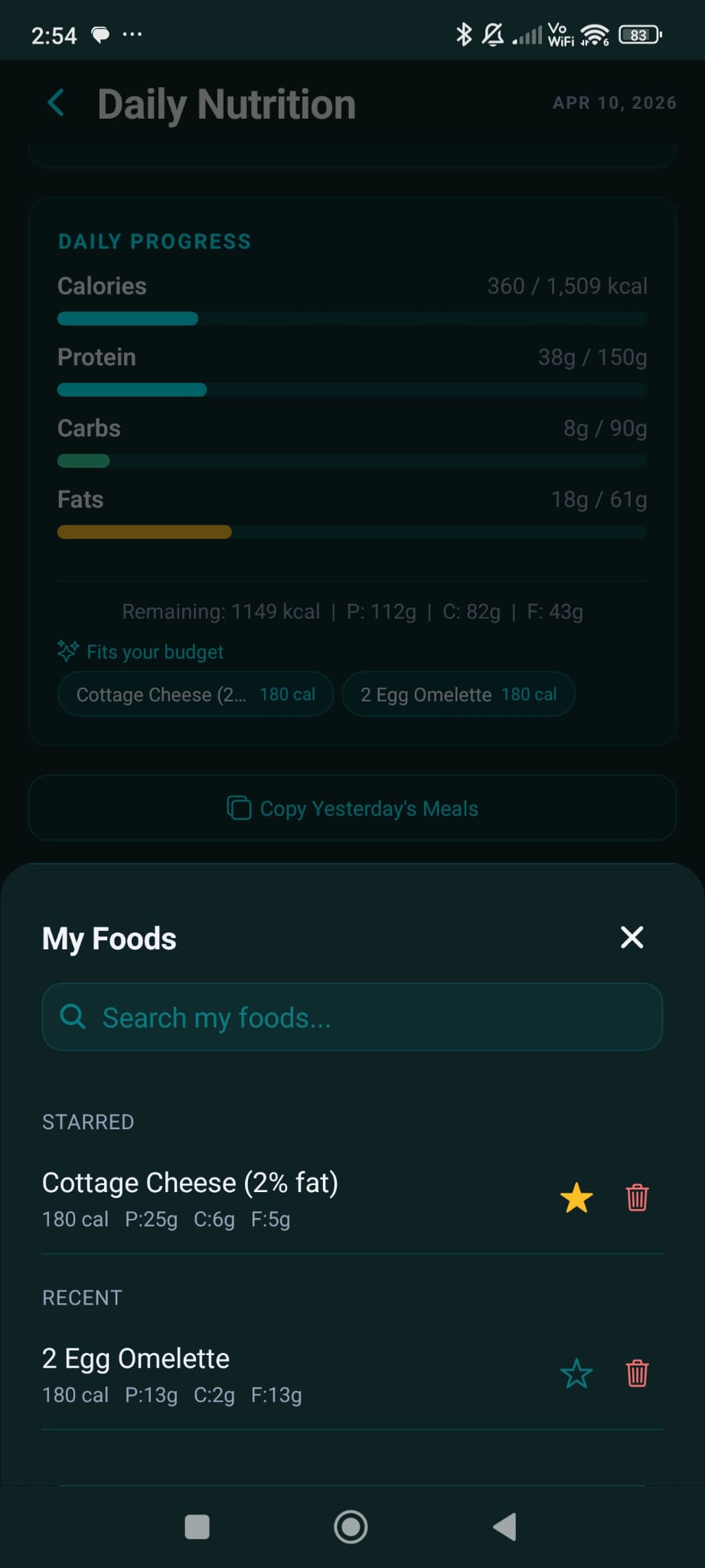
Task: Tap the search magnifier in My Foods
Action: click(73, 1017)
